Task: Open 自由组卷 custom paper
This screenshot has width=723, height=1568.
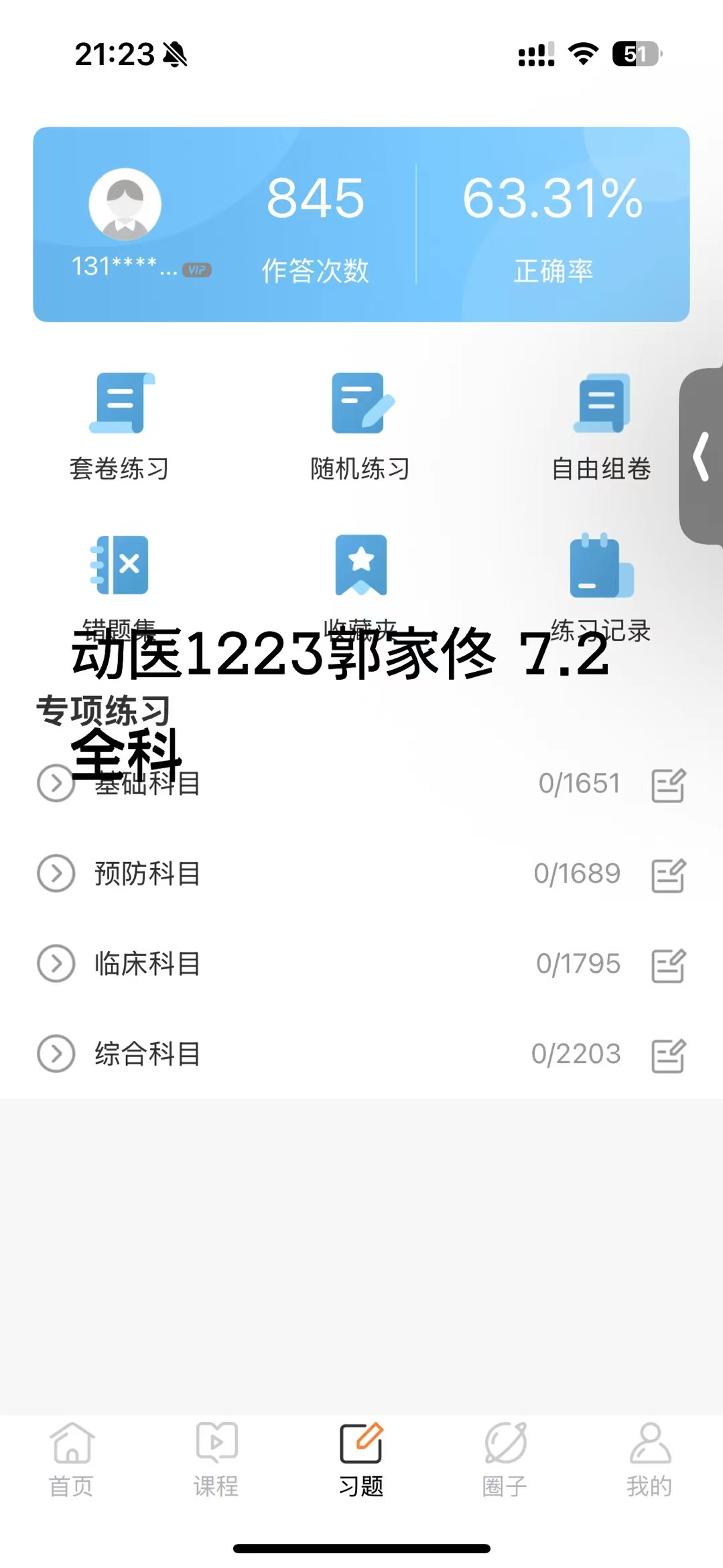Action: (601, 426)
